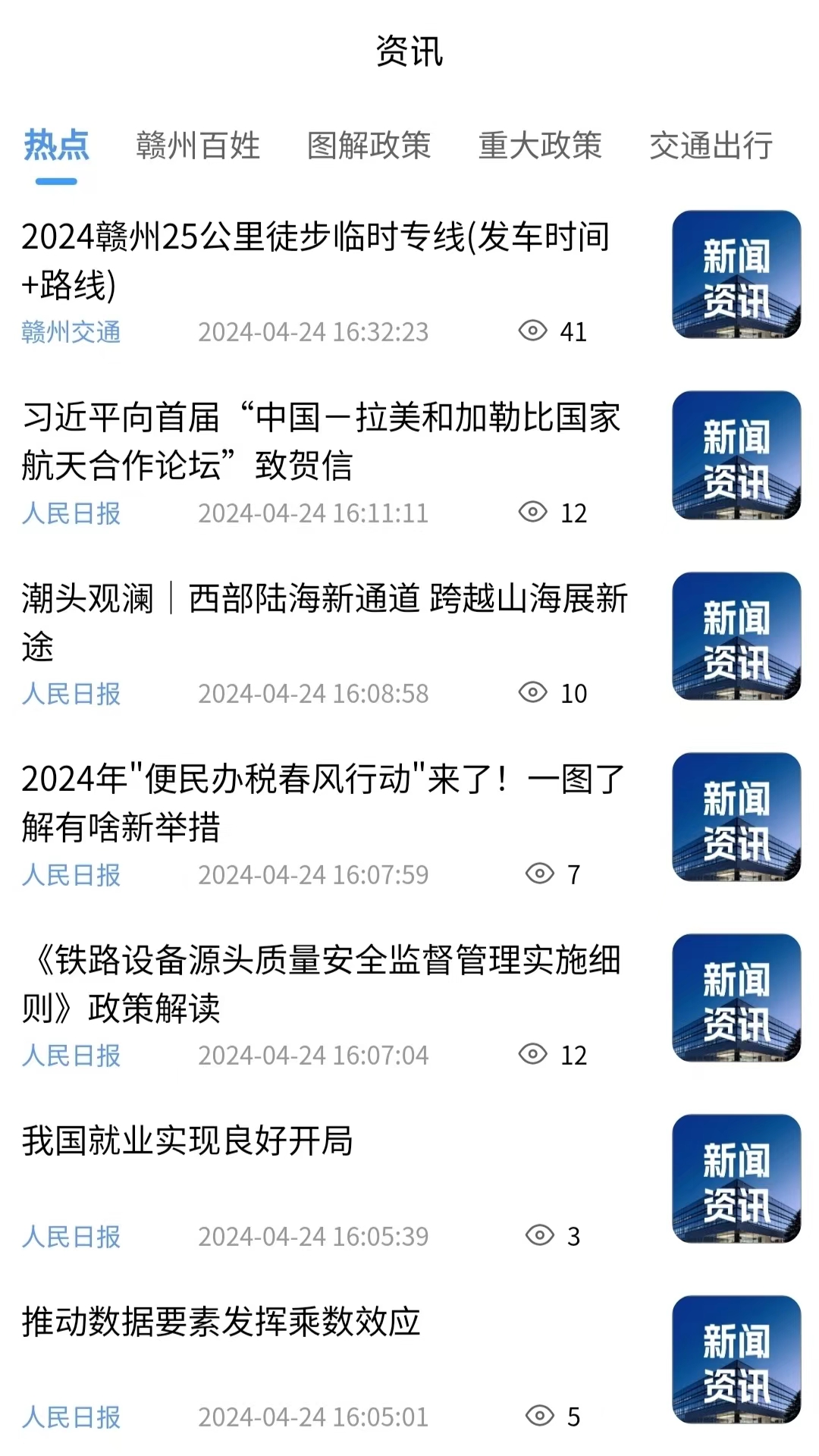Tap the 热点 tab

56,146
